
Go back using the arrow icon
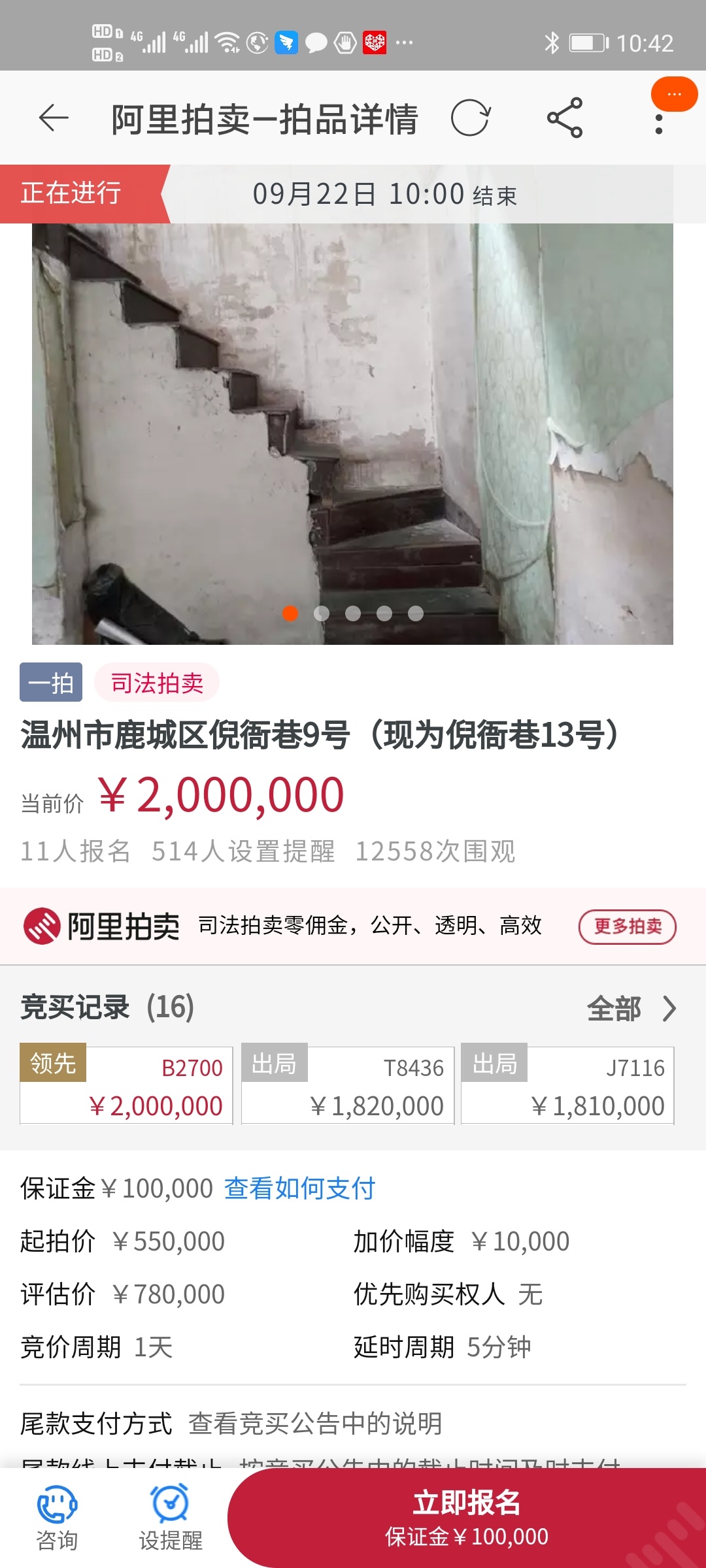click(54, 118)
